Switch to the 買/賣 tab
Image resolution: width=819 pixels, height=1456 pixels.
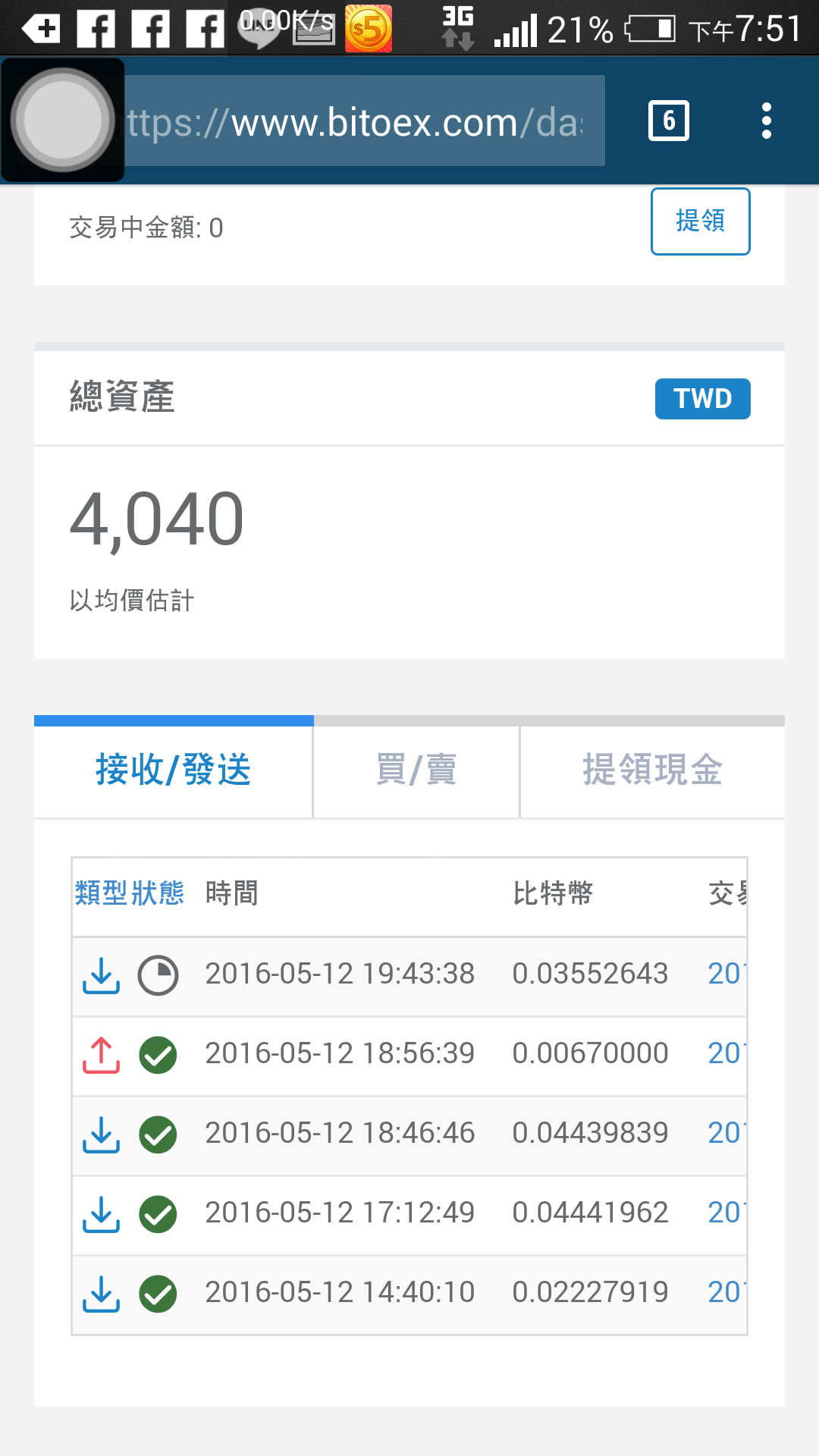pyautogui.click(x=416, y=770)
